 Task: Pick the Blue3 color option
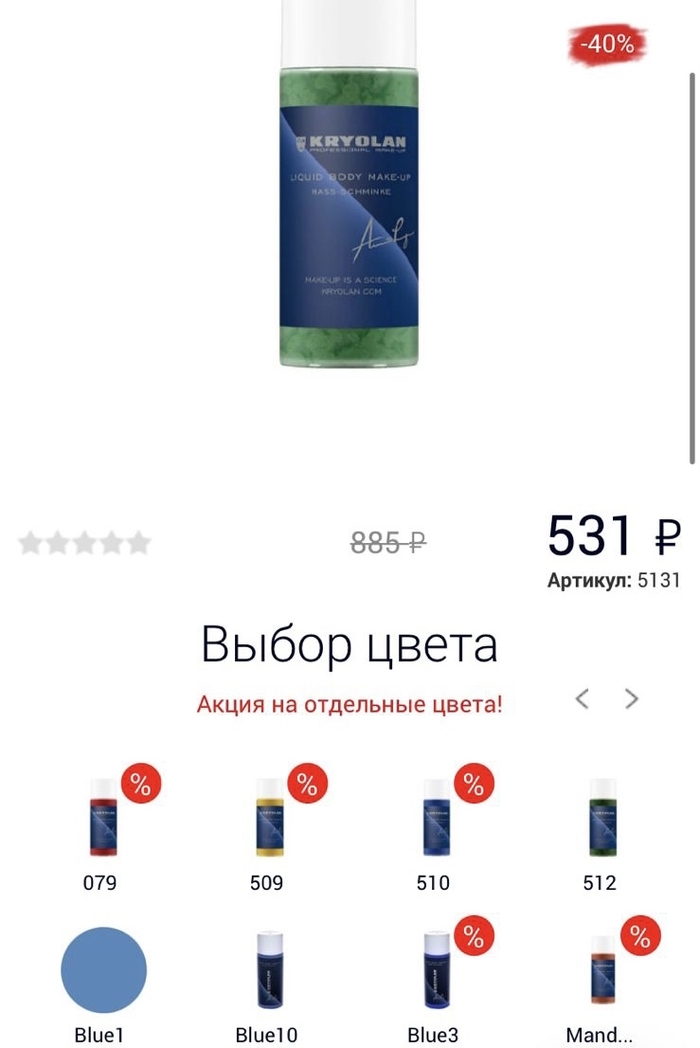[x=433, y=970]
